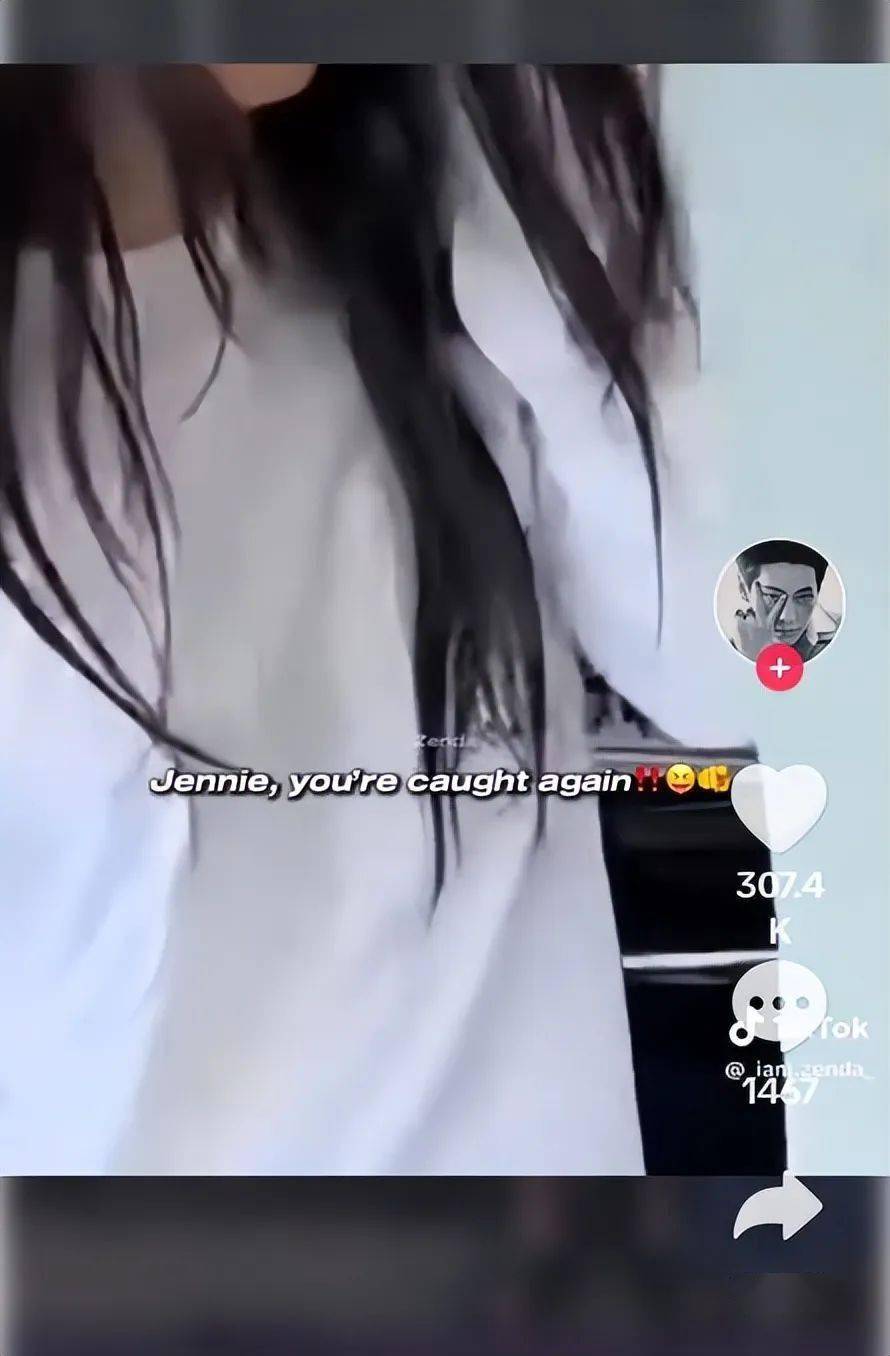Image resolution: width=890 pixels, height=1356 pixels.
Task: Follow the creator with the plus badge
Action: coord(780,669)
